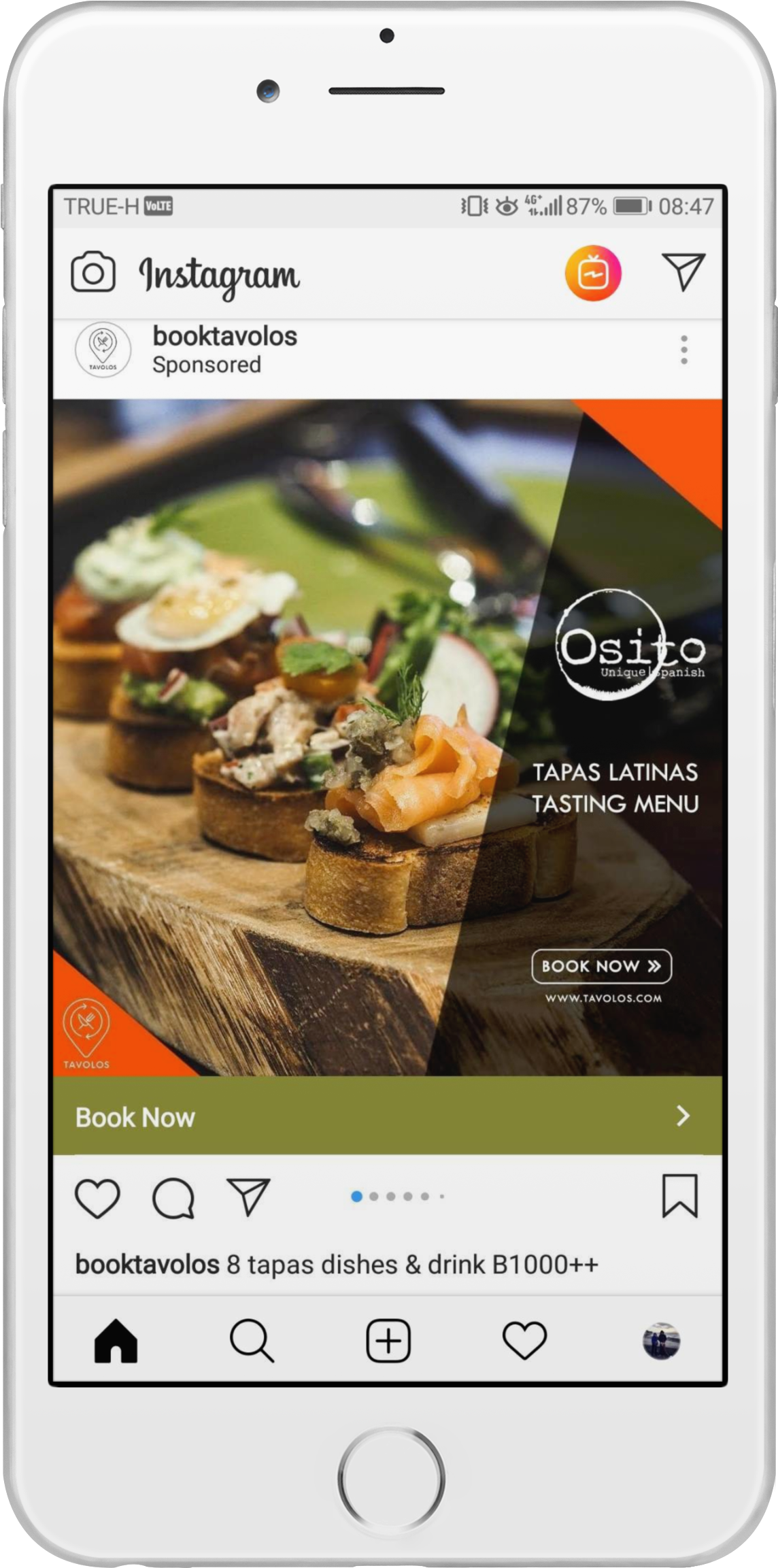Create a new post with plus tab
Image resolution: width=778 pixels, height=1568 pixels.
click(388, 1341)
